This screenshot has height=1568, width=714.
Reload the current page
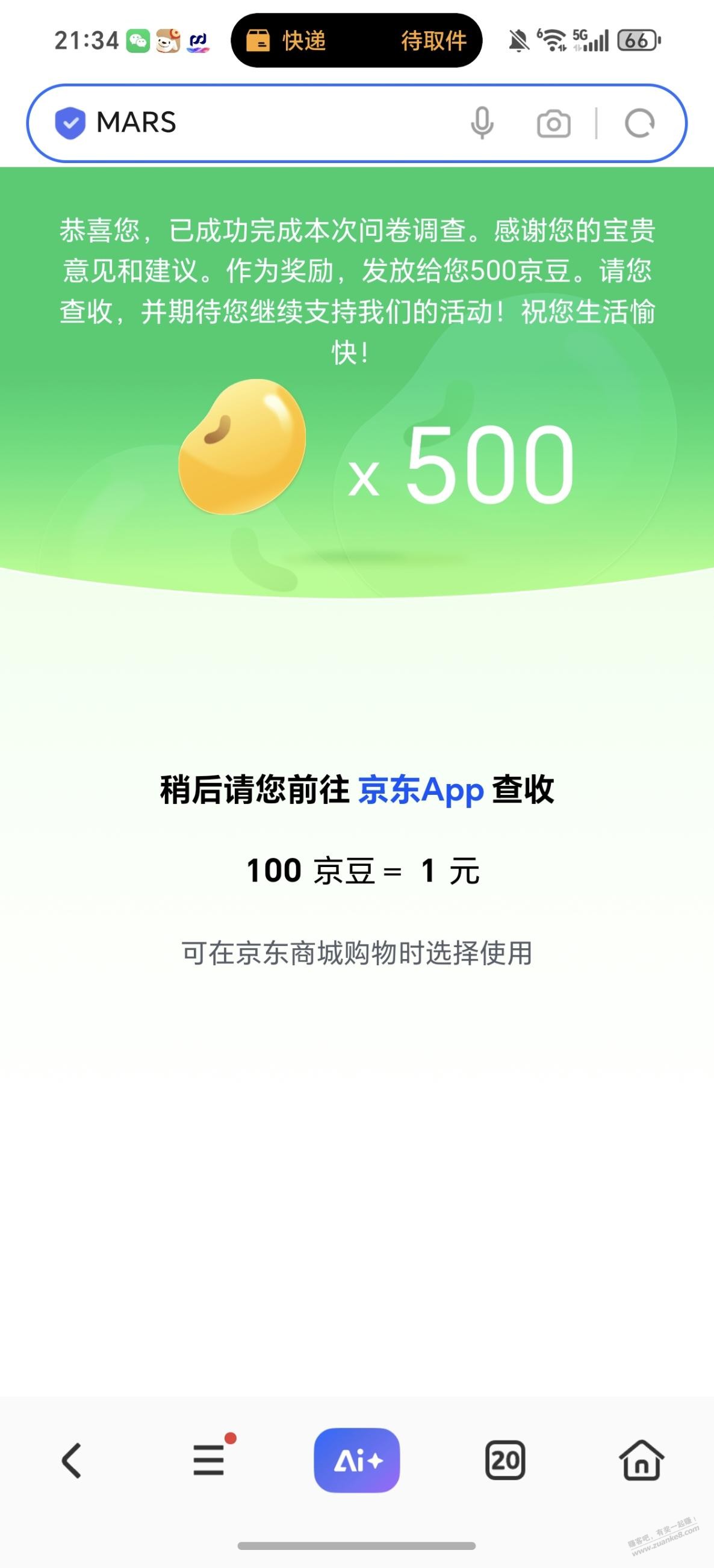coord(639,123)
